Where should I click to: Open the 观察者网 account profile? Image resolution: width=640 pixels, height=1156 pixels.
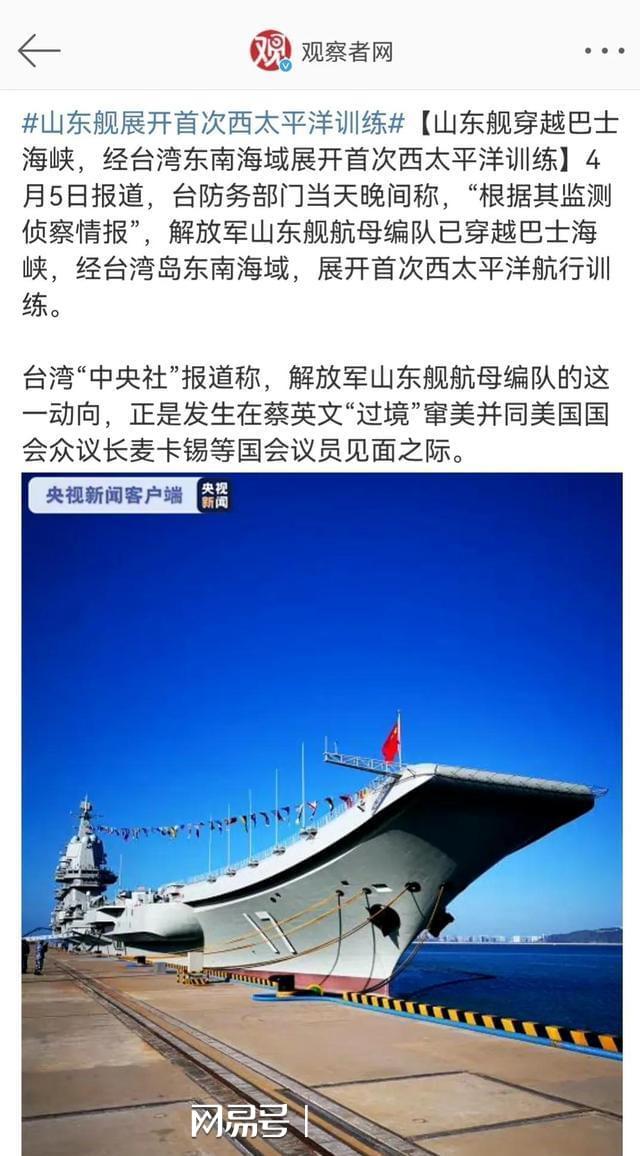pos(321,51)
